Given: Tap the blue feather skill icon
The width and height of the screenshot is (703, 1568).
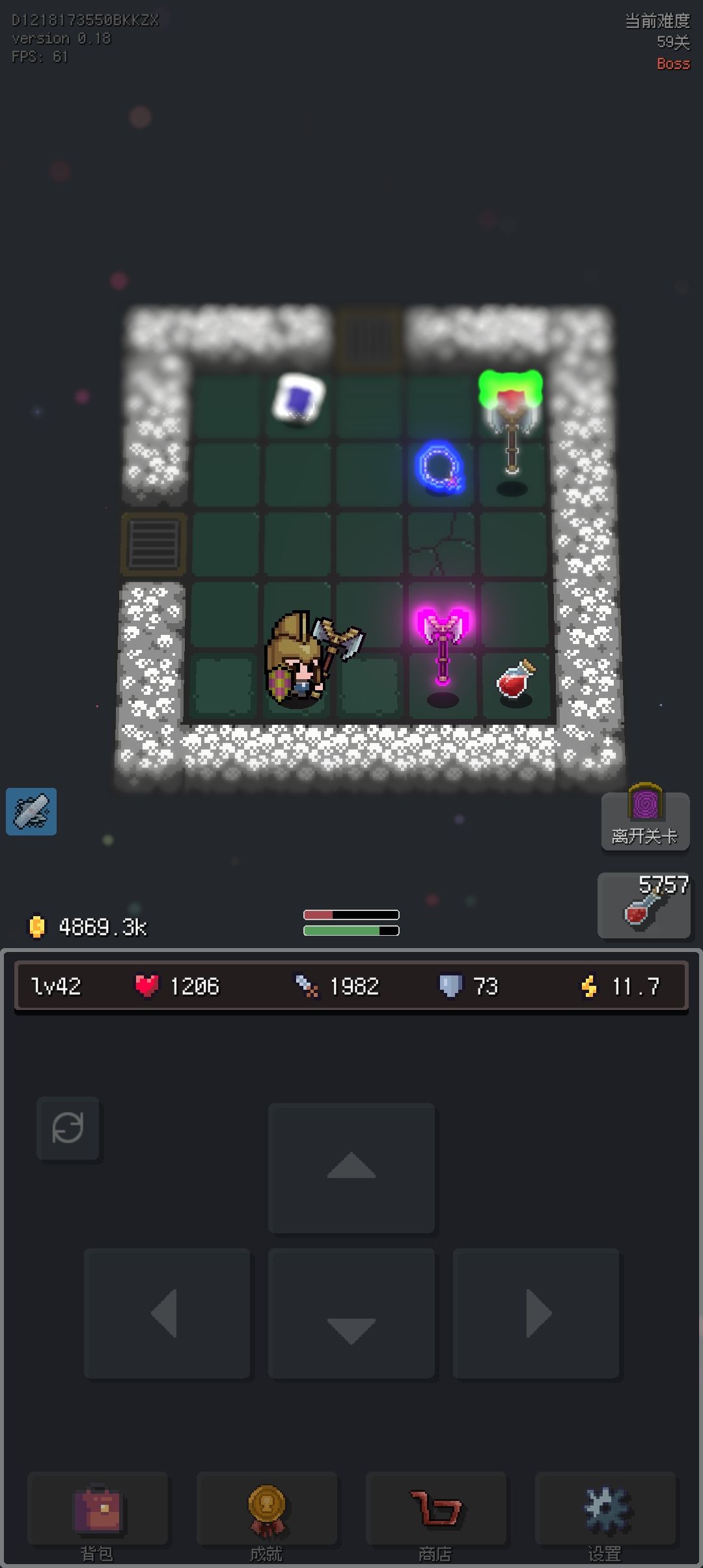Looking at the screenshot, I should point(31,811).
